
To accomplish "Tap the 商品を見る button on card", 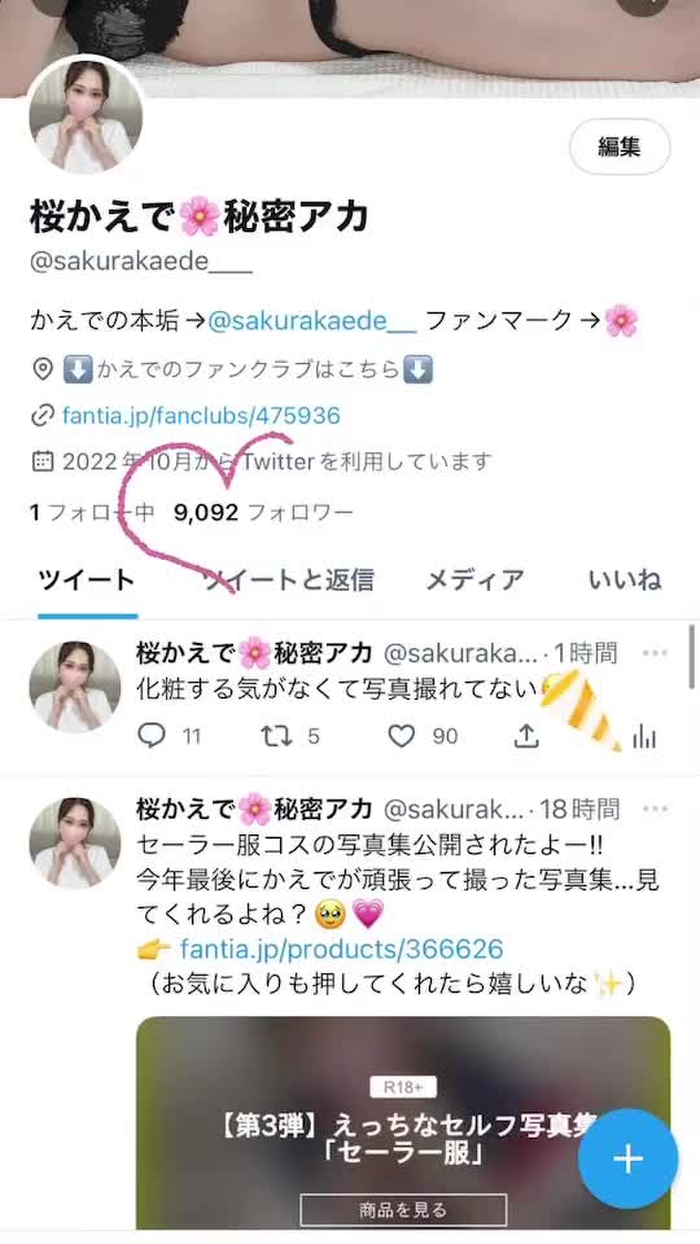I will click(x=403, y=1210).
